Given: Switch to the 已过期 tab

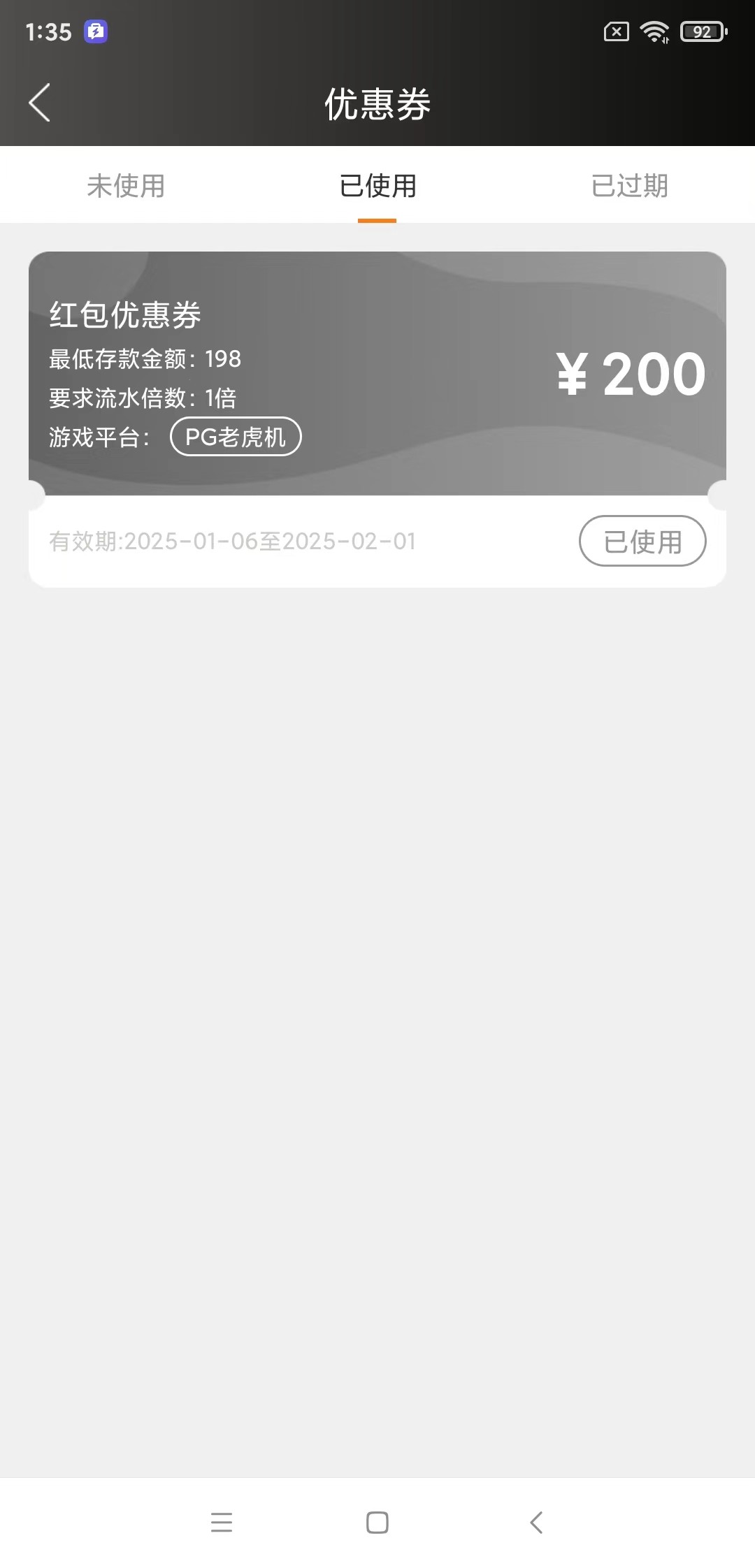Looking at the screenshot, I should 629,186.
